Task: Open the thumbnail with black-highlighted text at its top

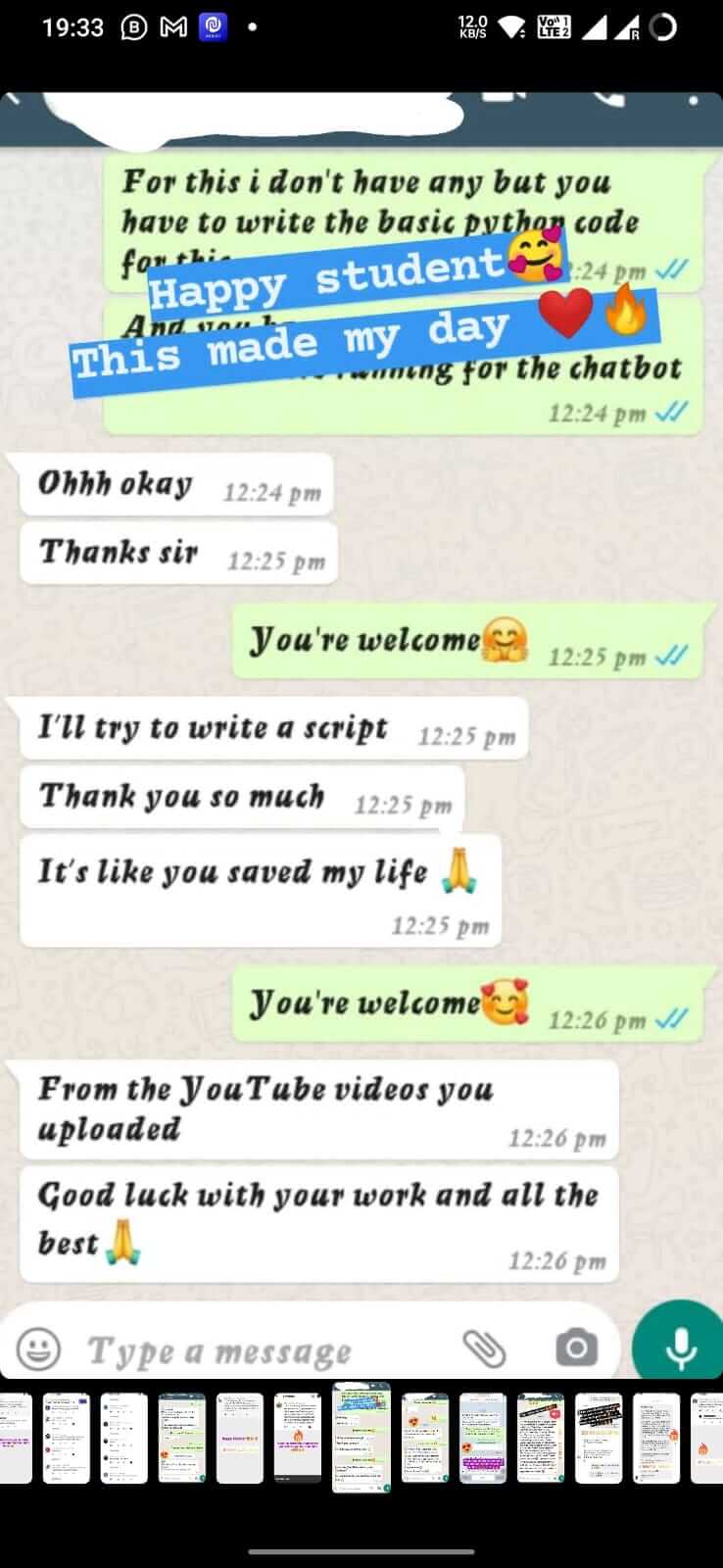Action: tap(599, 1438)
